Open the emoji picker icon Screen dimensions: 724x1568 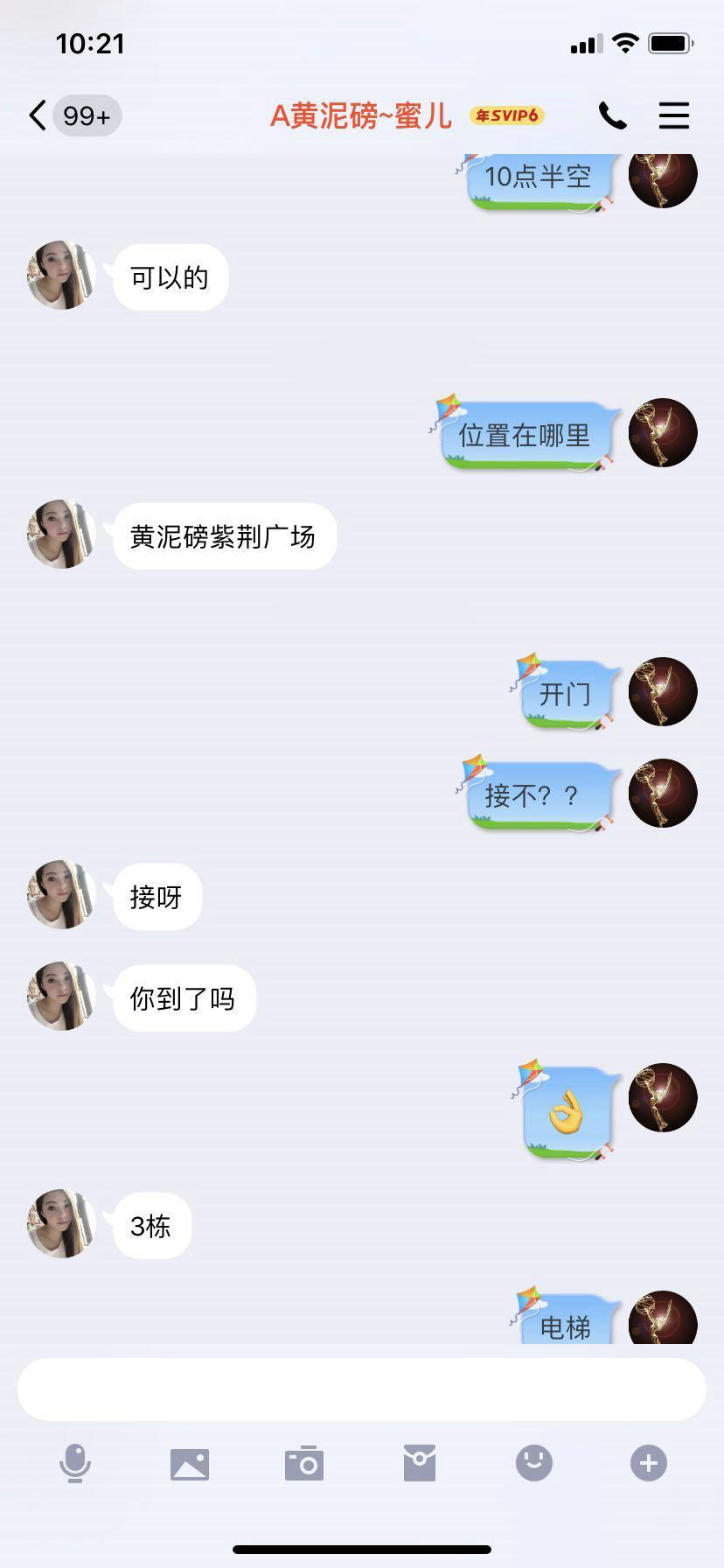point(534,1462)
